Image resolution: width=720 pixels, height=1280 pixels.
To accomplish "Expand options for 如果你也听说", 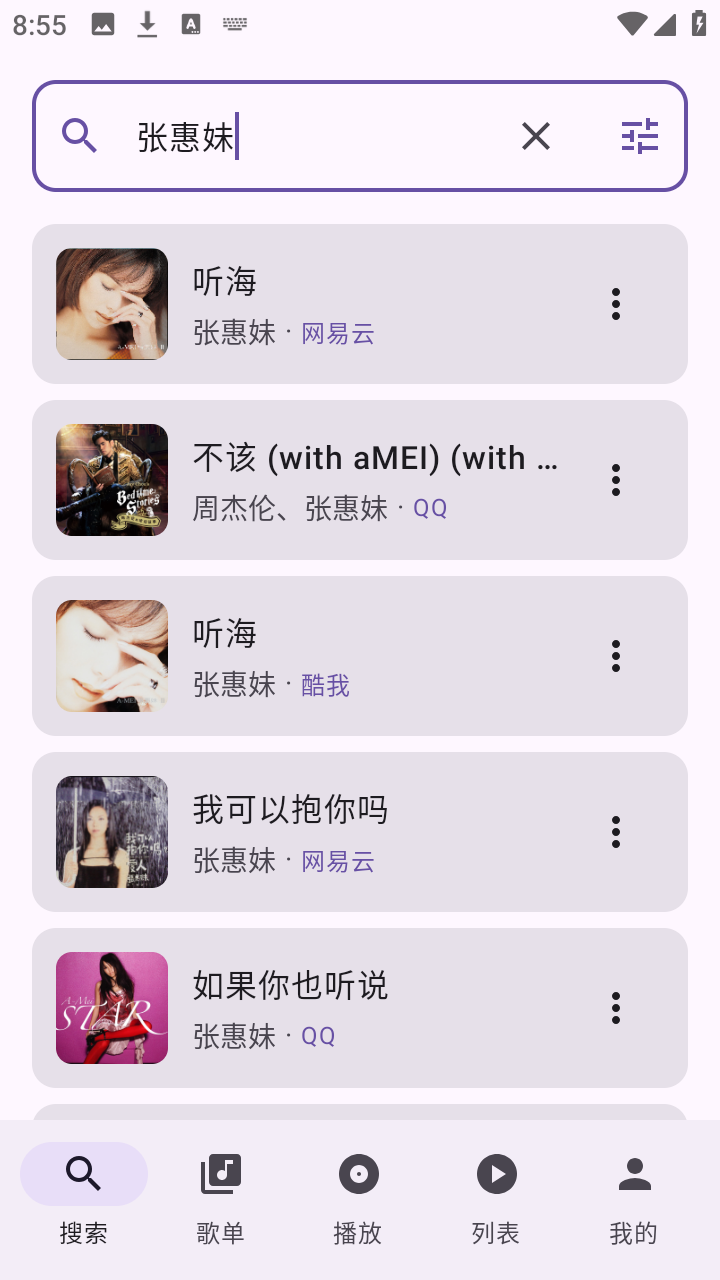I will [x=616, y=1007].
